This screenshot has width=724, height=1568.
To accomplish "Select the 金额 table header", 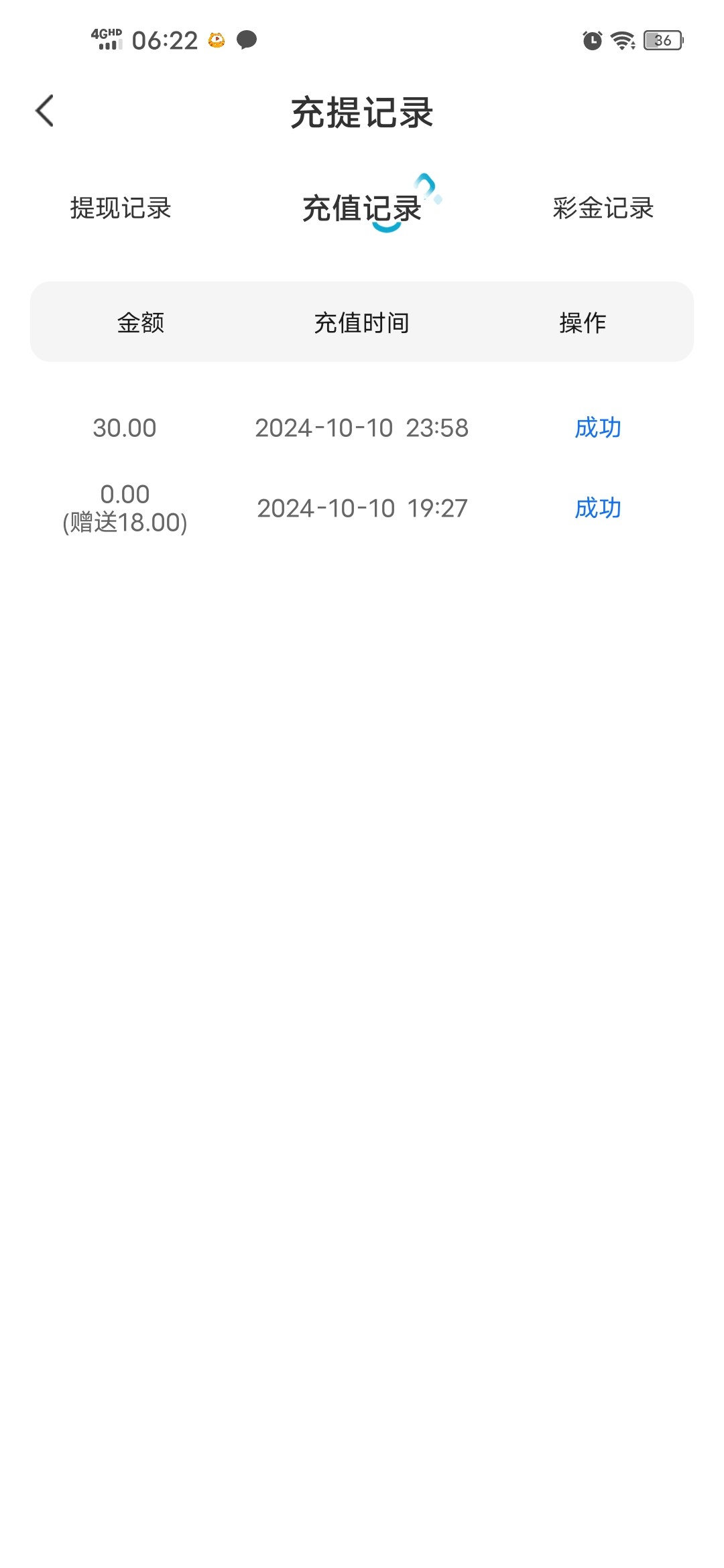I will point(141,322).
